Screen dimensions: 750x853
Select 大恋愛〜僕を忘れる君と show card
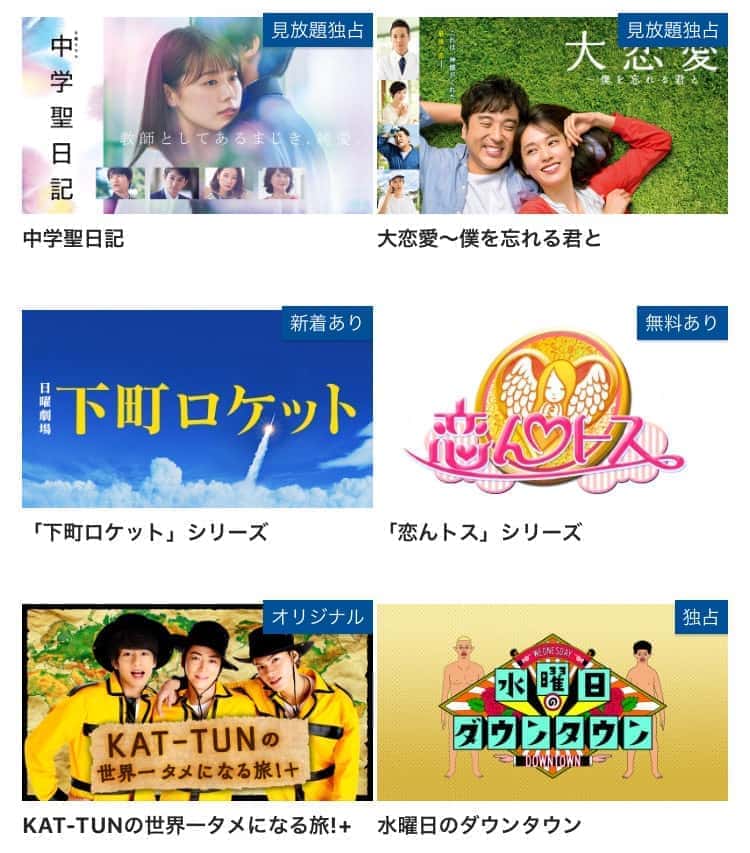pyautogui.click(x=552, y=115)
